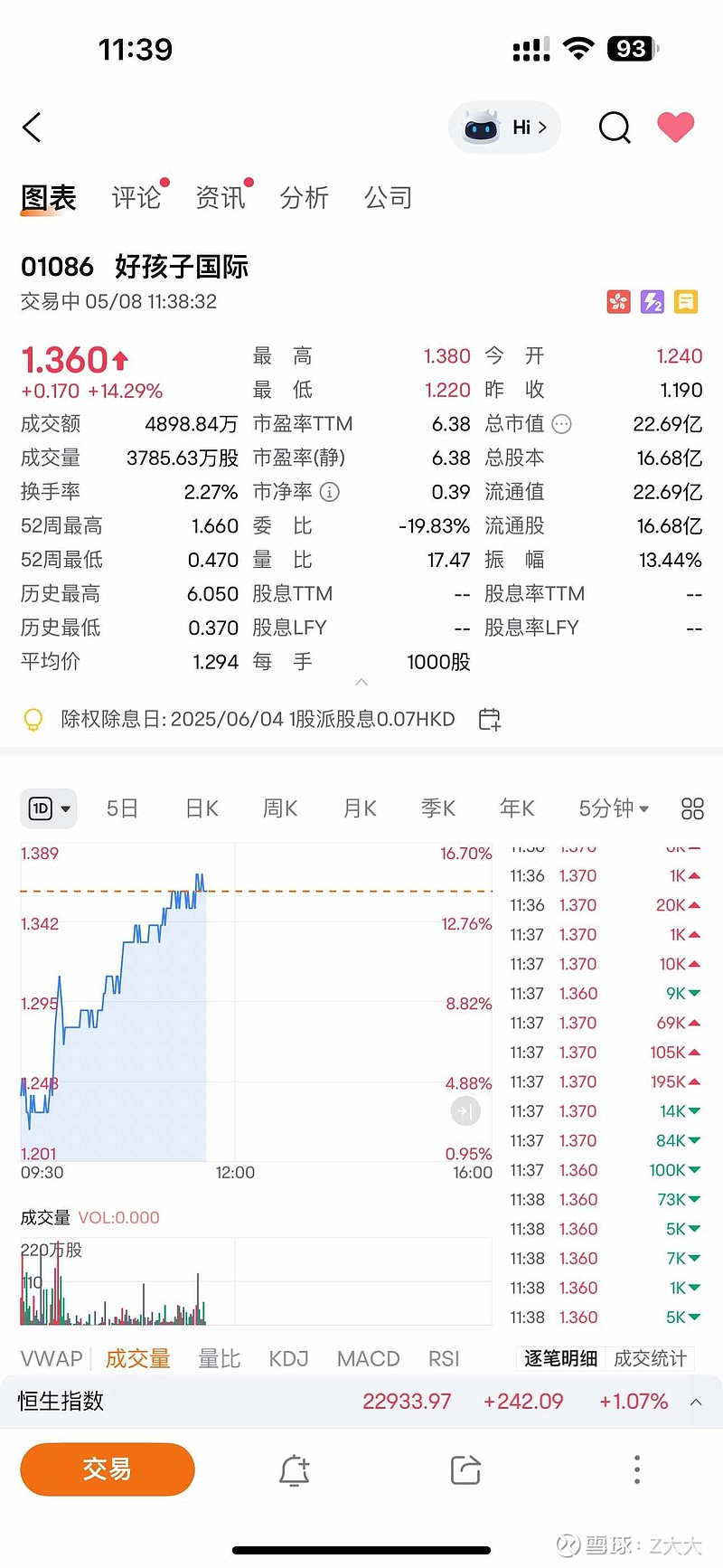
Task: Open the AI assistant robot icon
Action: [x=484, y=127]
